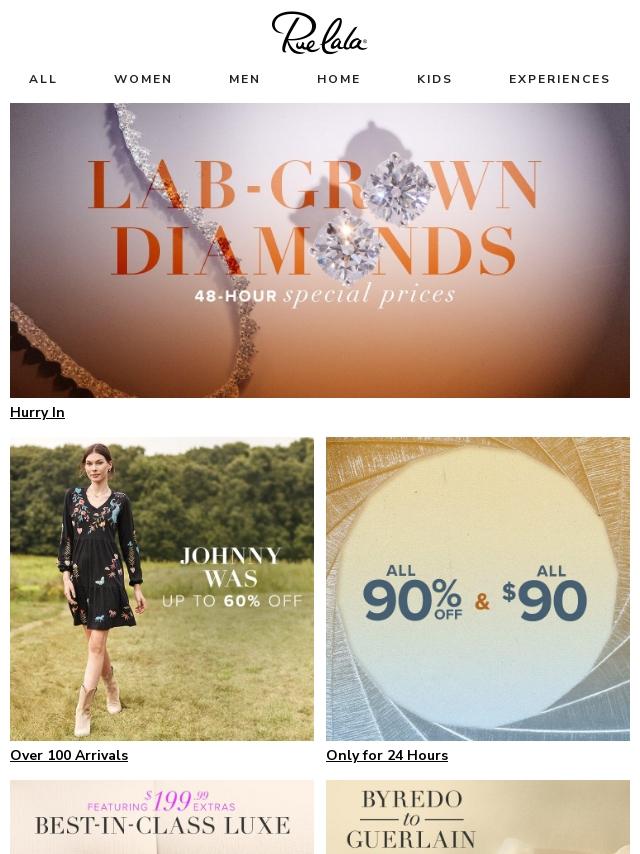This screenshot has width=640, height=854.
Task: Open the Byredo to Guerlain tile
Action: coord(478,816)
